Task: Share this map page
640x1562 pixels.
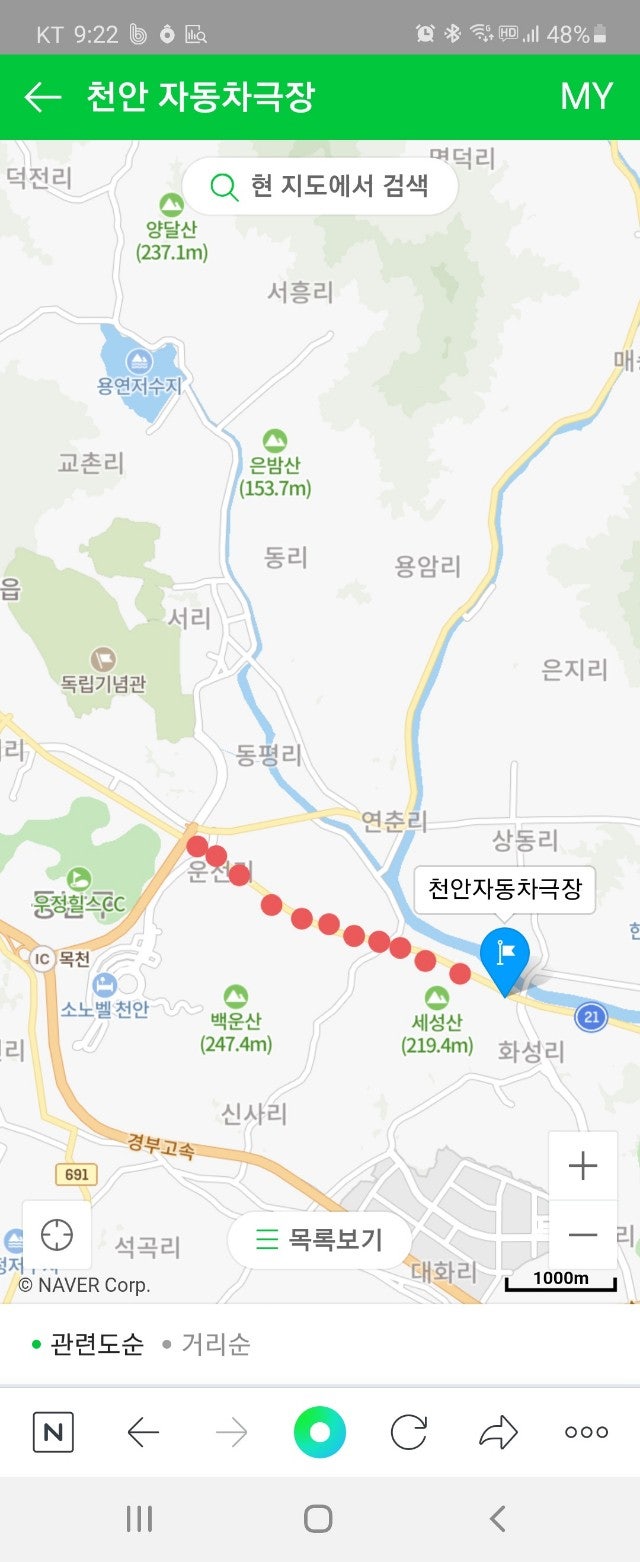Action: click(x=498, y=1433)
